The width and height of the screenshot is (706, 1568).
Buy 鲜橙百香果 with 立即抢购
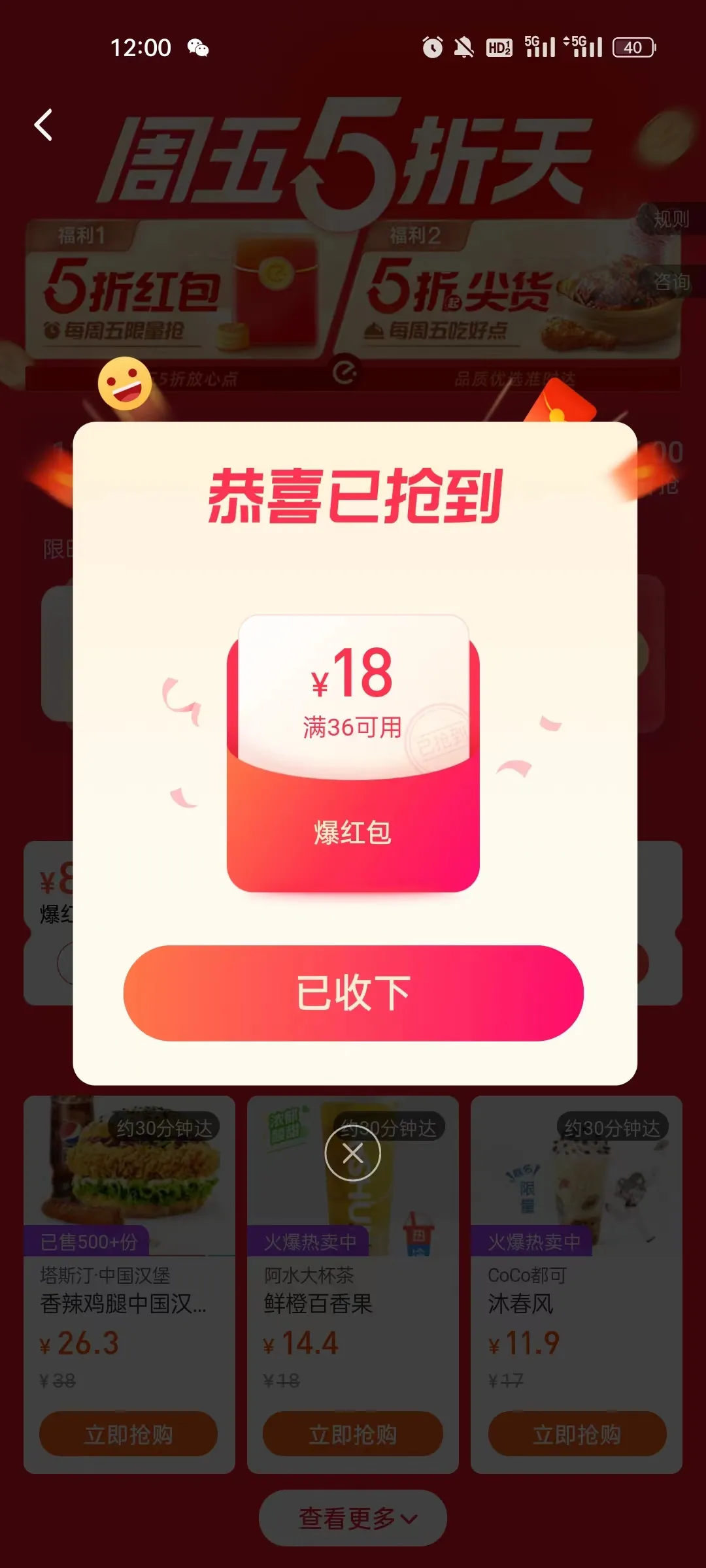(352, 1434)
